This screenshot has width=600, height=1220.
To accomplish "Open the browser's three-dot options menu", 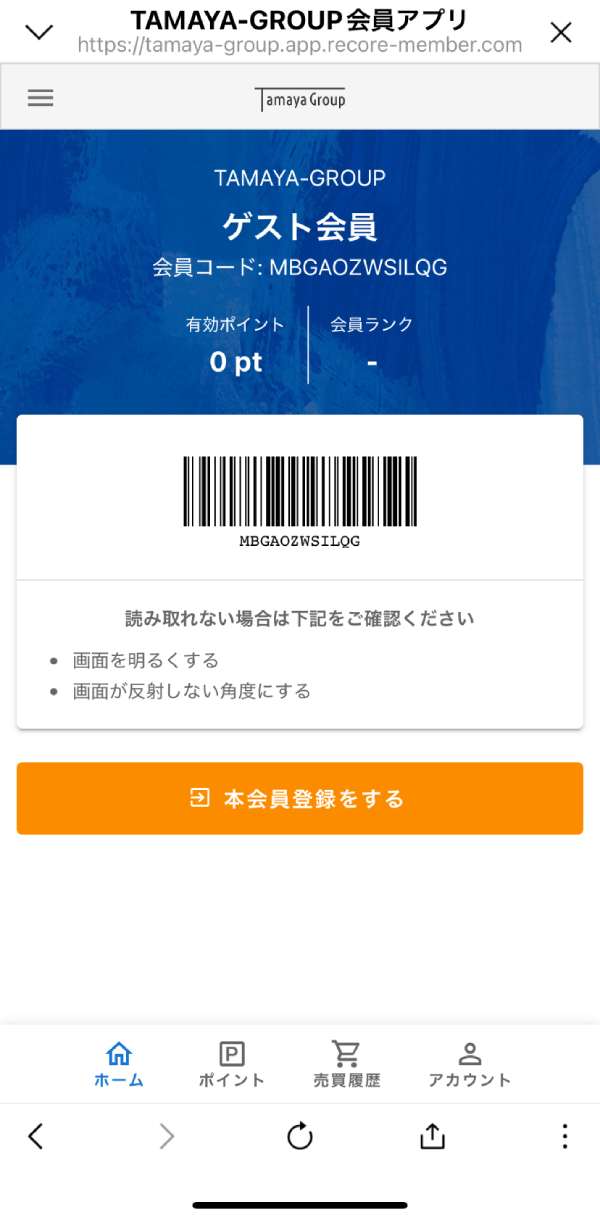I will (x=565, y=1136).
